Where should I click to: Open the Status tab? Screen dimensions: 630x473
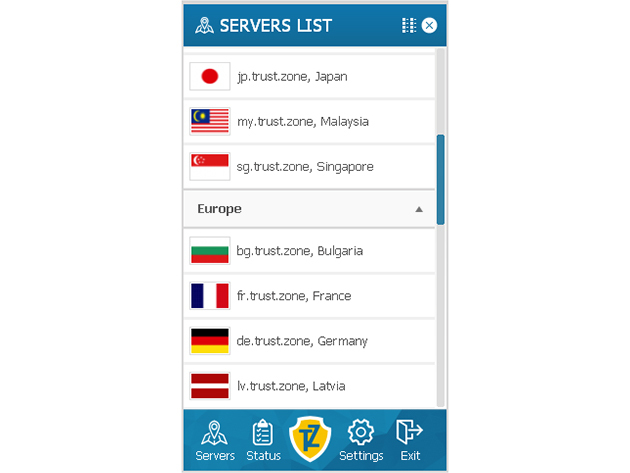click(x=263, y=441)
